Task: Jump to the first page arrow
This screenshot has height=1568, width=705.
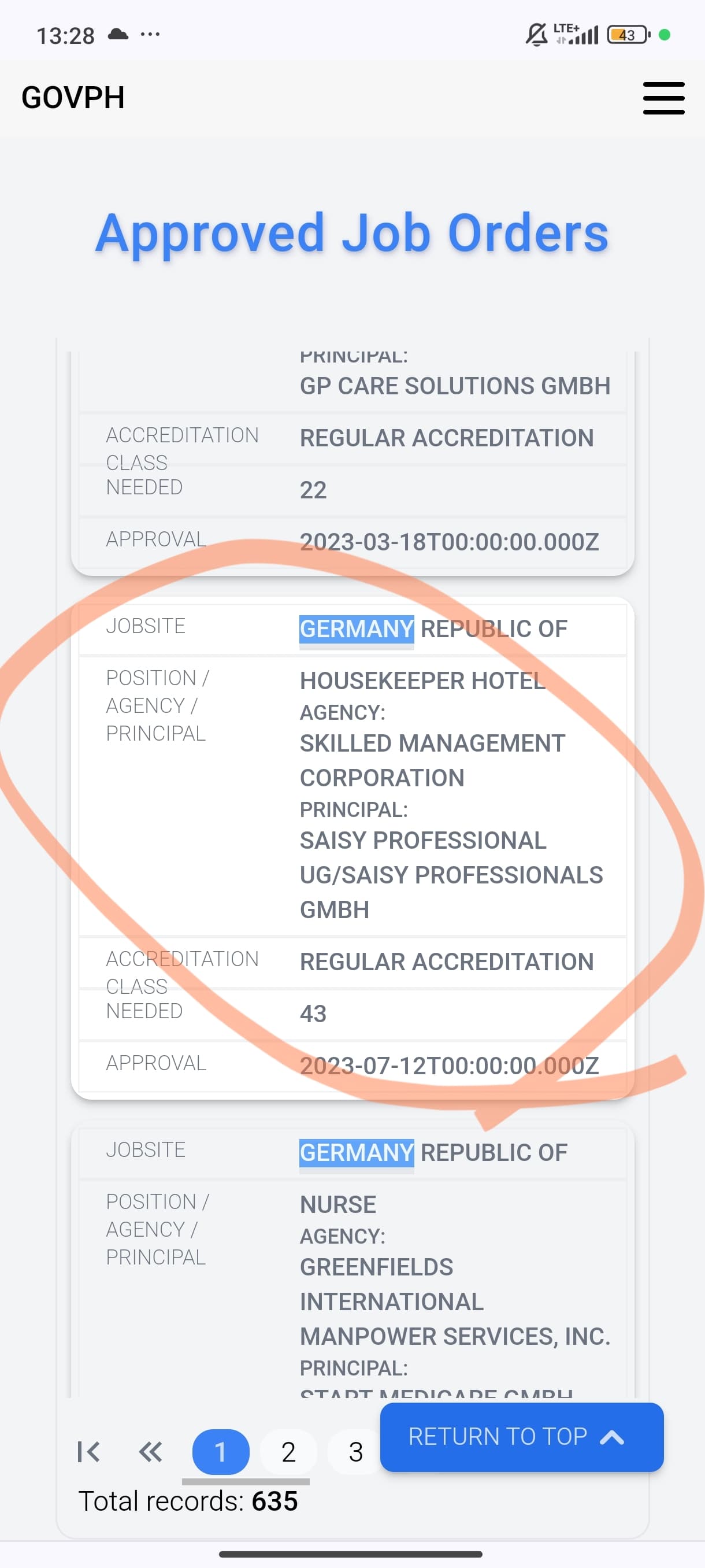Action: coord(89,1452)
